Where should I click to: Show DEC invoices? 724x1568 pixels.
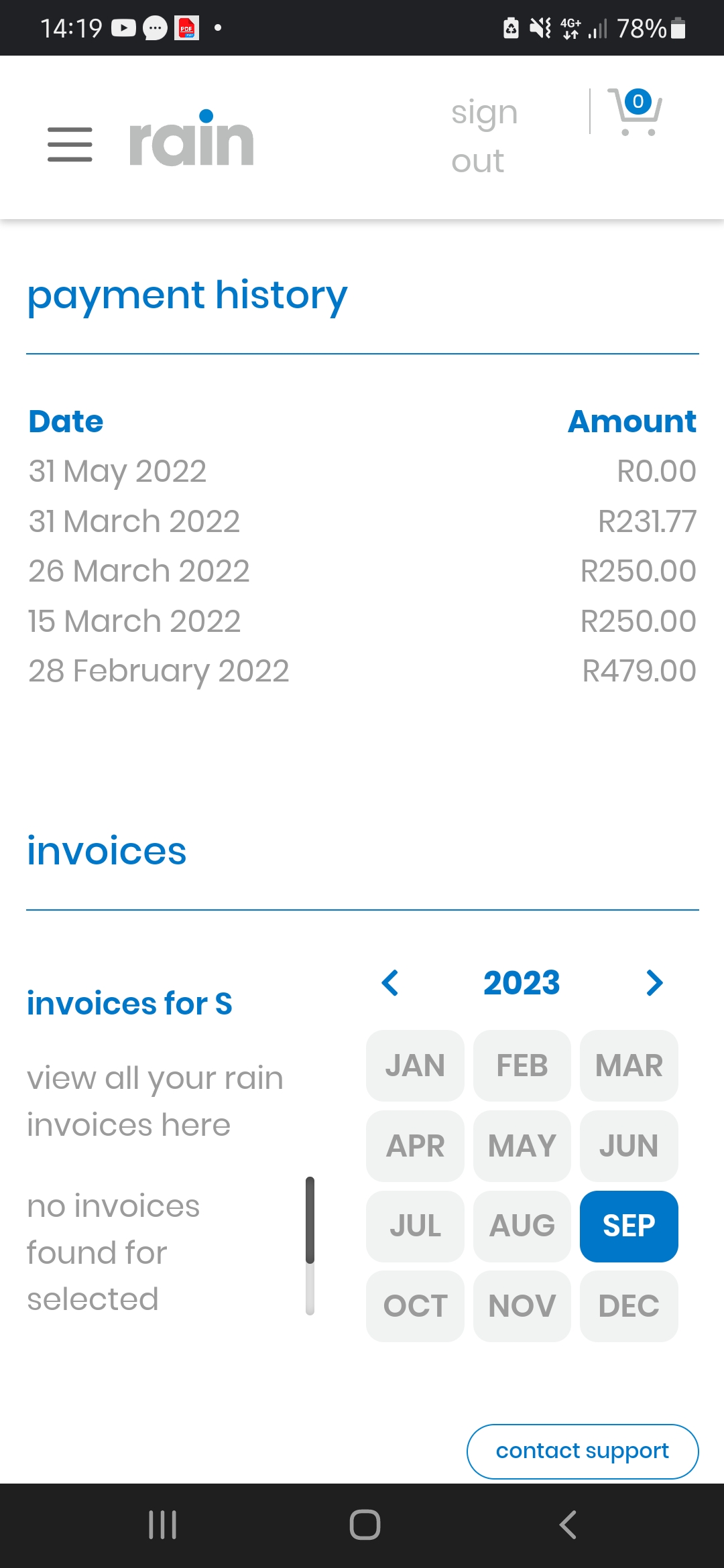[x=629, y=1306]
